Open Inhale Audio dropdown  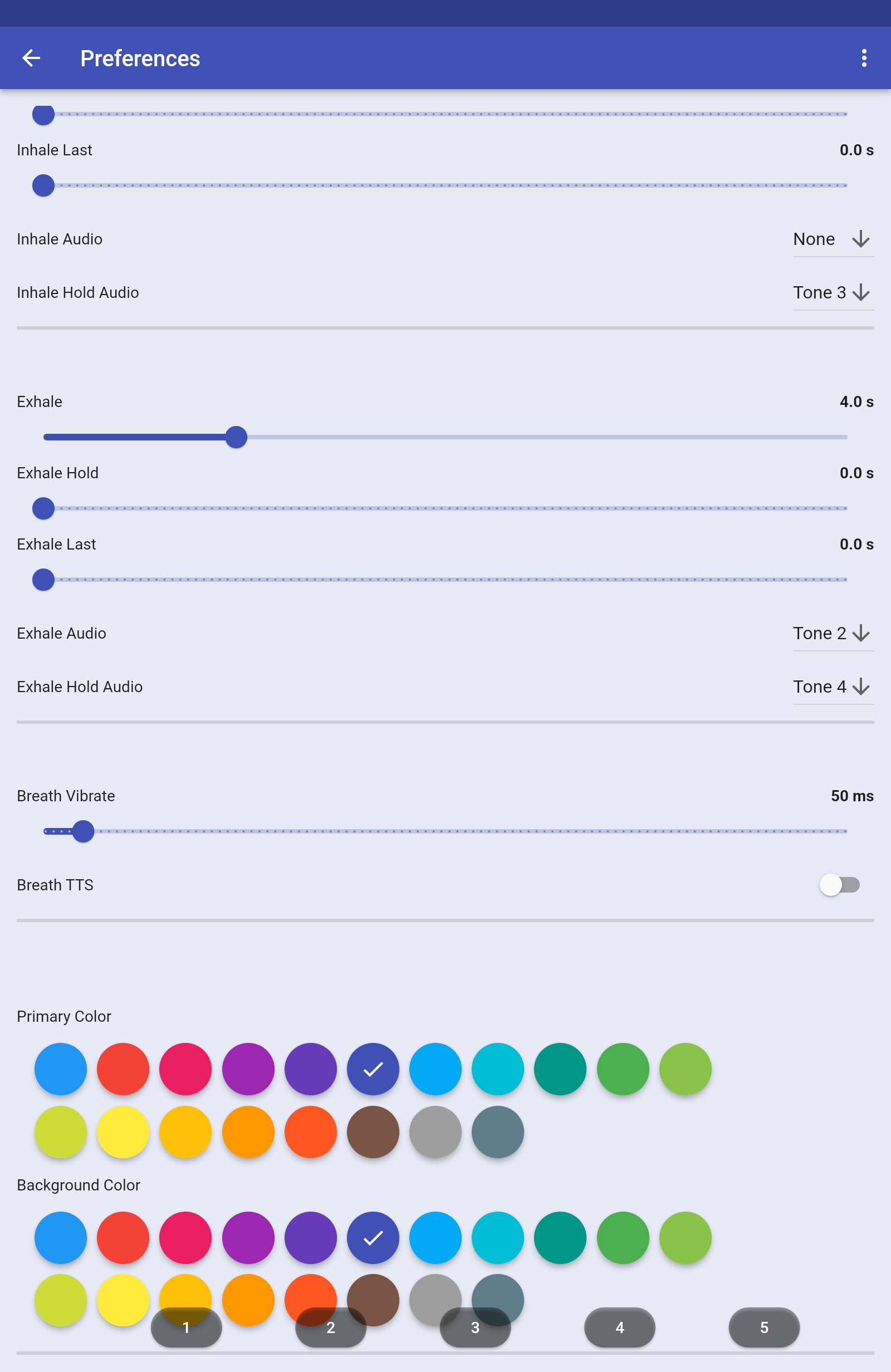click(x=832, y=239)
